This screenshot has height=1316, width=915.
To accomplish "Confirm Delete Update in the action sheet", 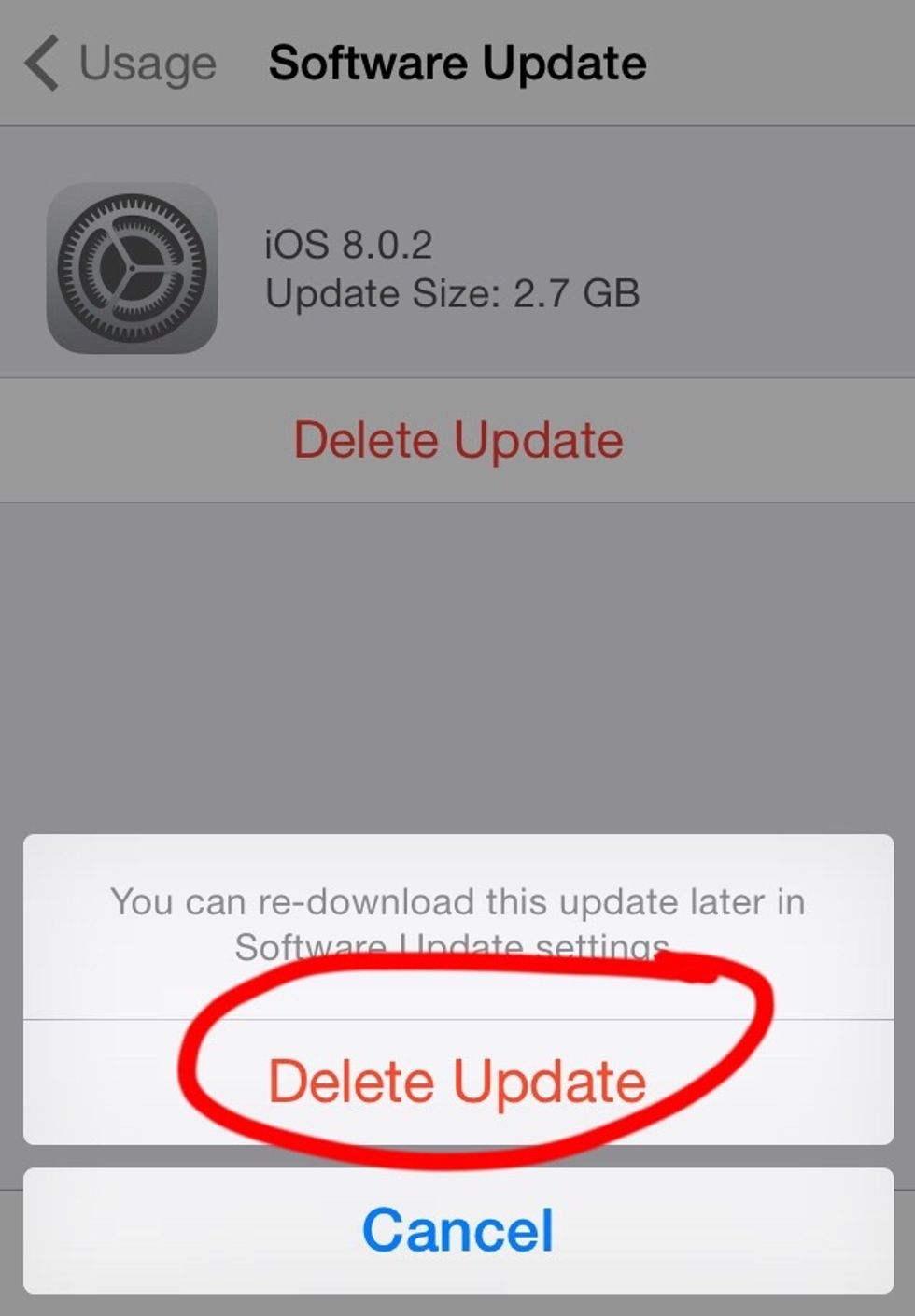I will tap(457, 1082).
